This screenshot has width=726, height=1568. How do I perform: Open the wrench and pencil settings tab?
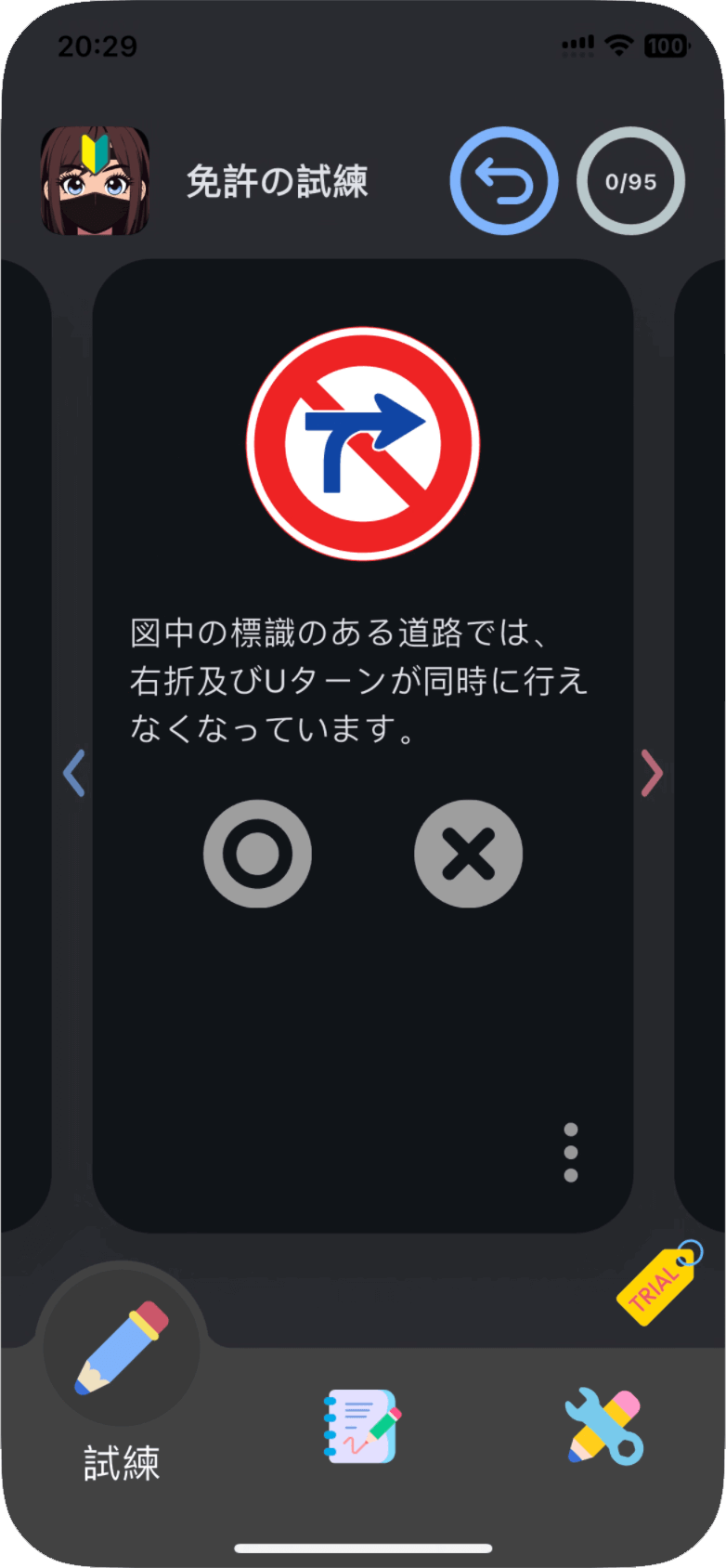[x=604, y=1426]
